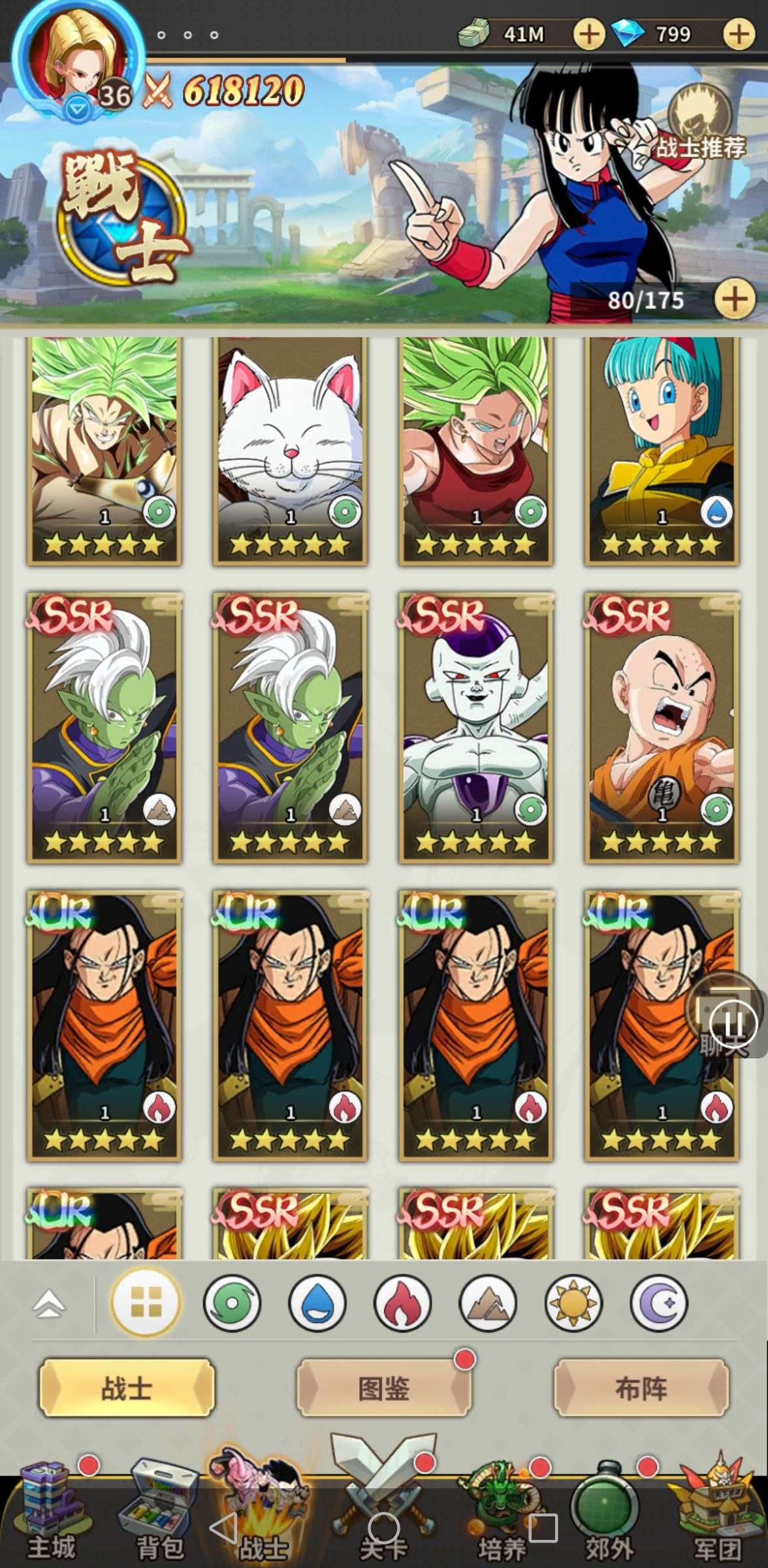Image resolution: width=768 pixels, height=1568 pixels.
Task: Add more cash with the plus button
Action: [588, 34]
